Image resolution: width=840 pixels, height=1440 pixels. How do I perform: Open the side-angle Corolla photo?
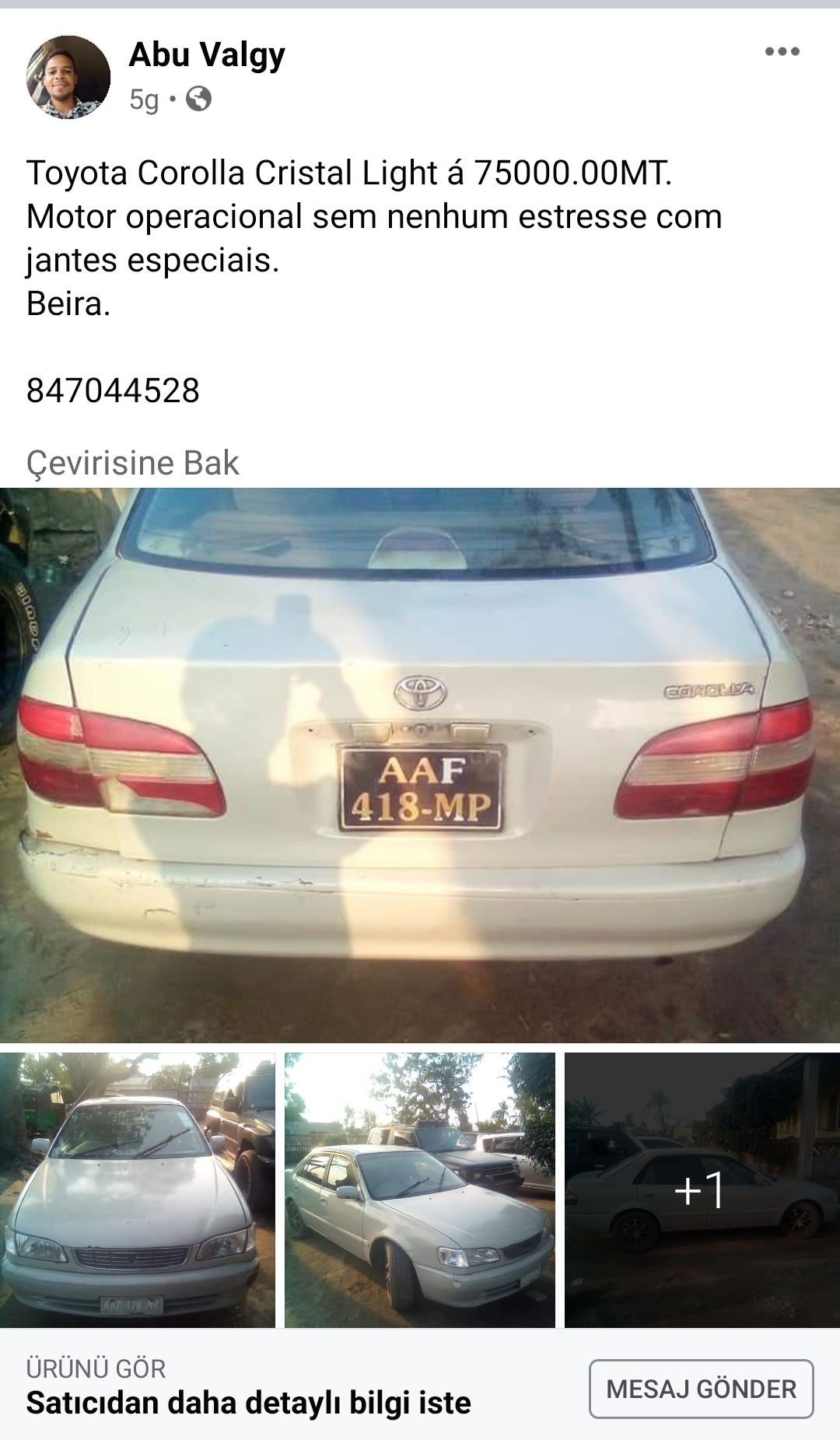coord(420,1189)
